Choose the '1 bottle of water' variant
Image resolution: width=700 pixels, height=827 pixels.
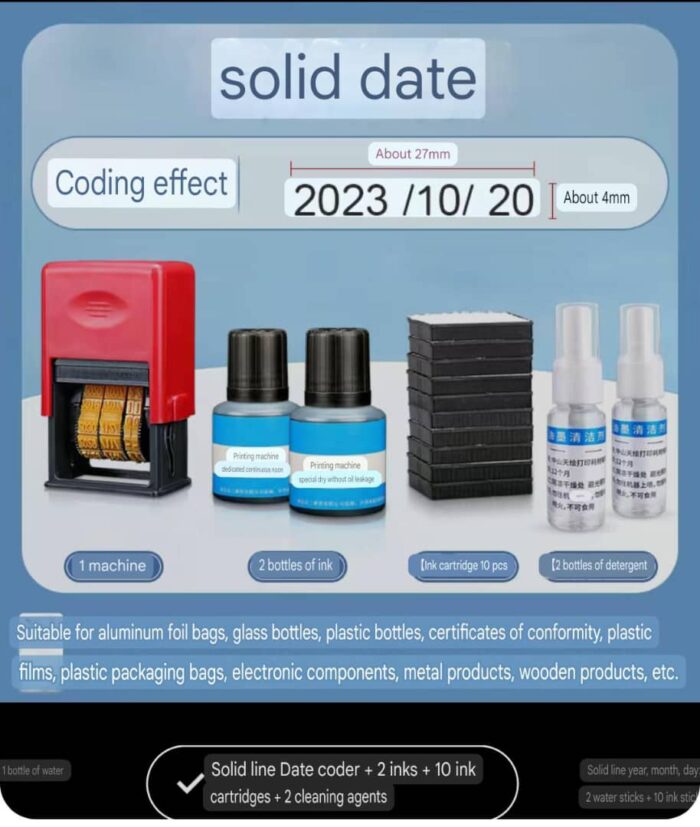click(x=35, y=771)
